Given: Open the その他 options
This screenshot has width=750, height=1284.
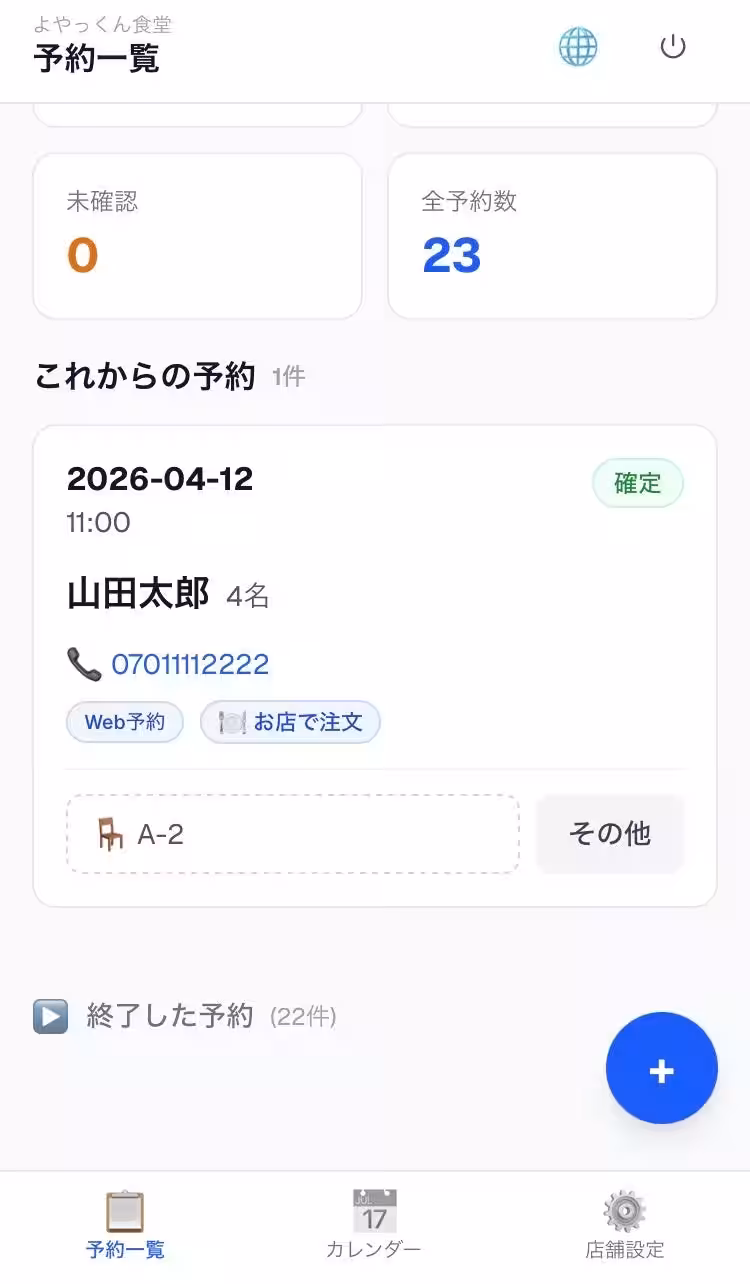Looking at the screenshot, I should [x=610, y=834].
